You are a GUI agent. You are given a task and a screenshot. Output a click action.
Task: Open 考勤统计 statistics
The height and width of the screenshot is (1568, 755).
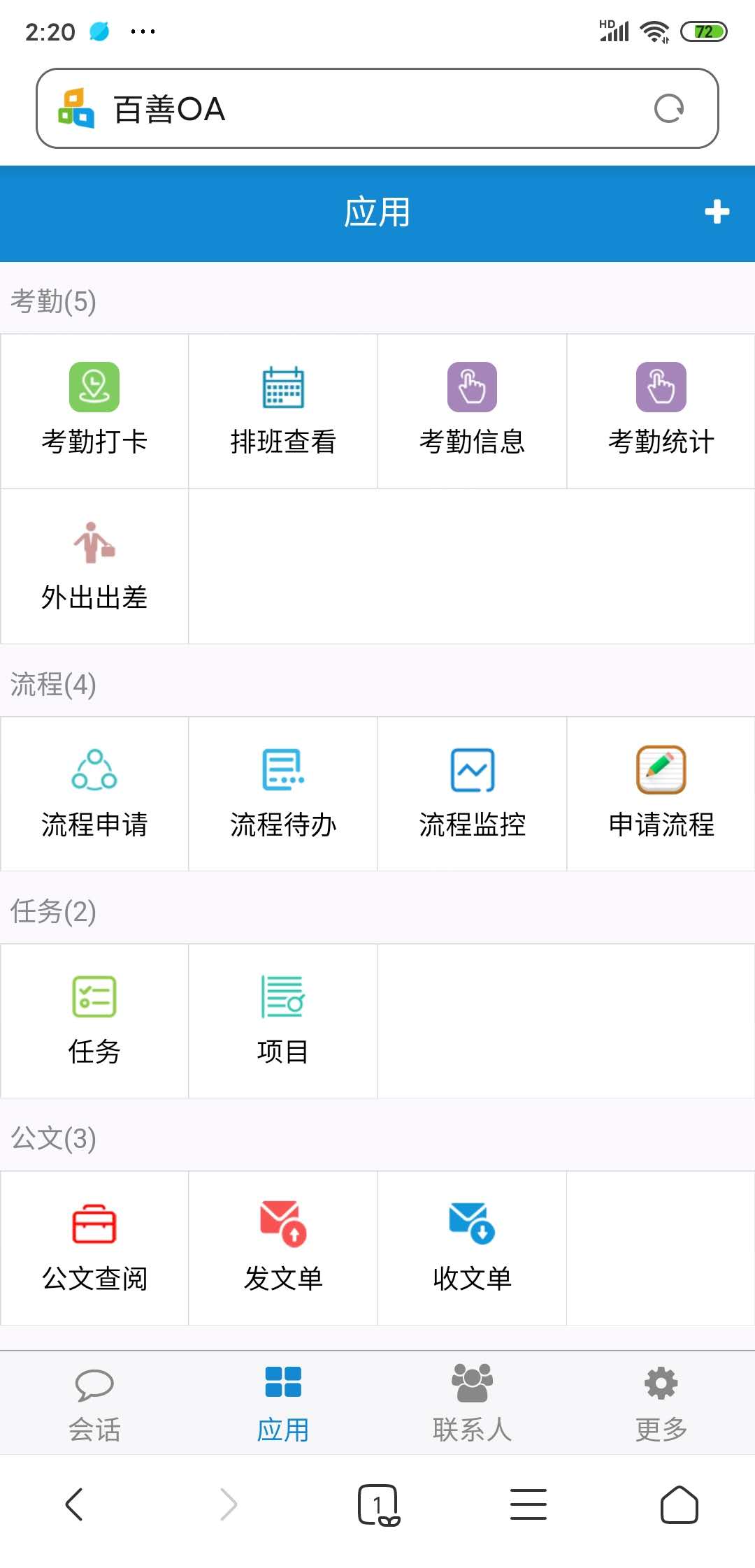coord(661,411)
